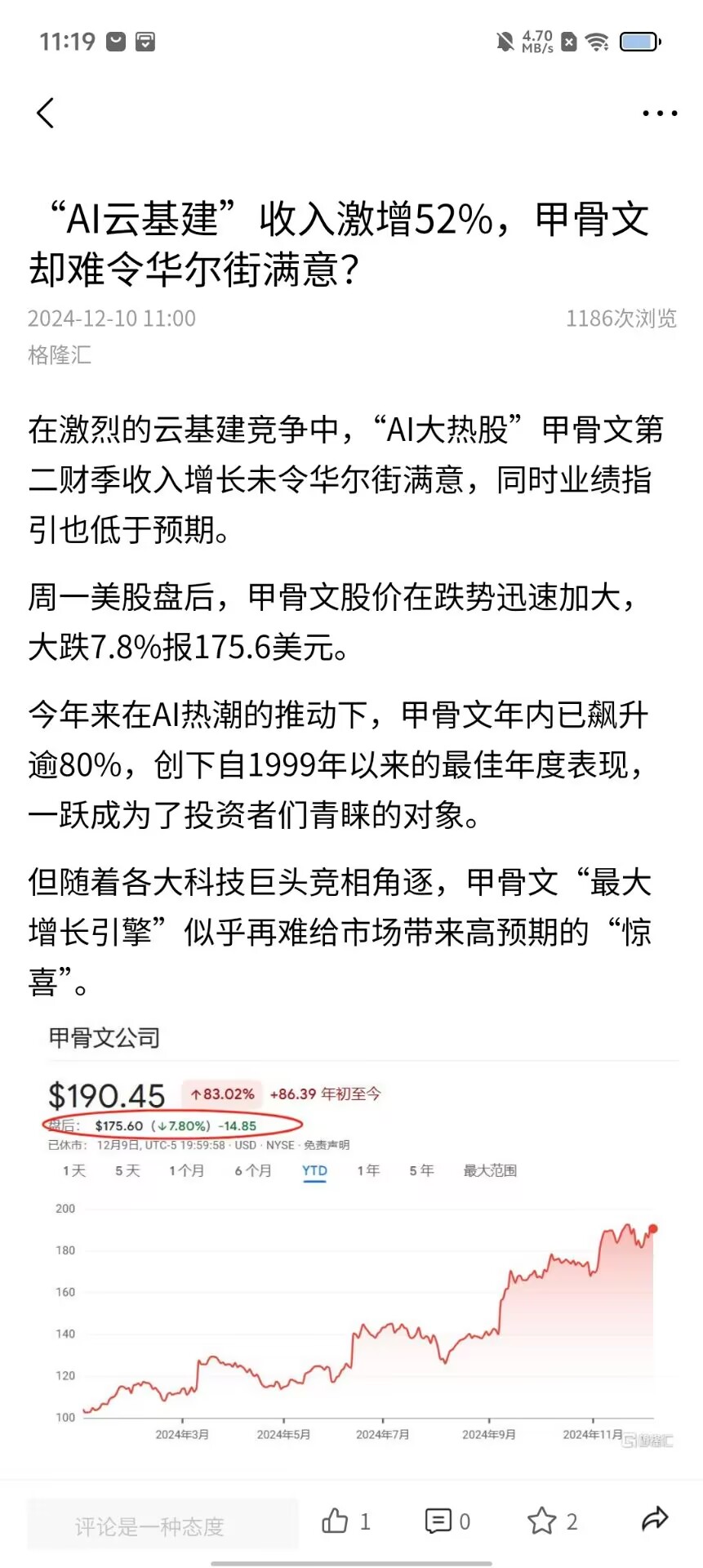Open the Oracle stock chart image
The height and width of the screenshot is (1568, 703).
[x=359, y=1241]
